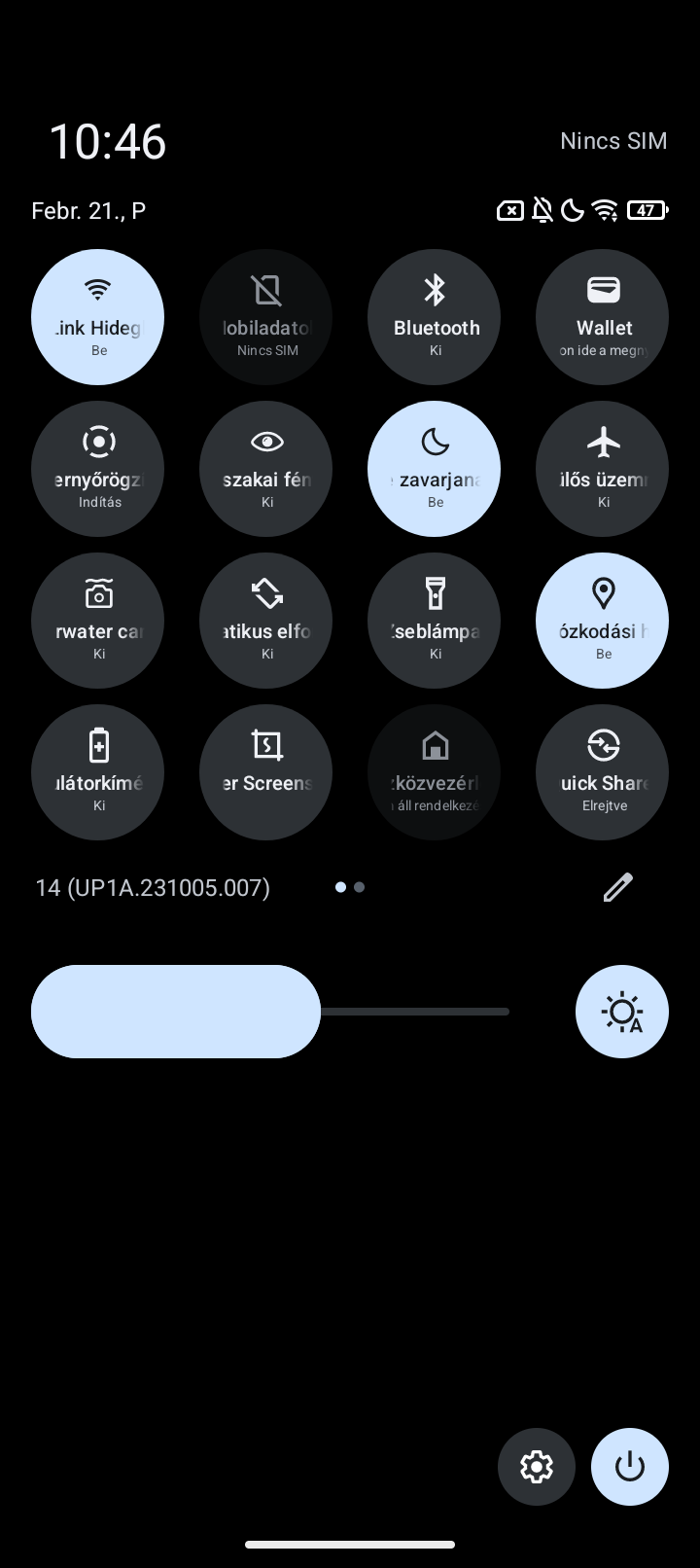
Task: Toggle the Wi-Fi quick settings tile
Action: click(x=97, y=317)
